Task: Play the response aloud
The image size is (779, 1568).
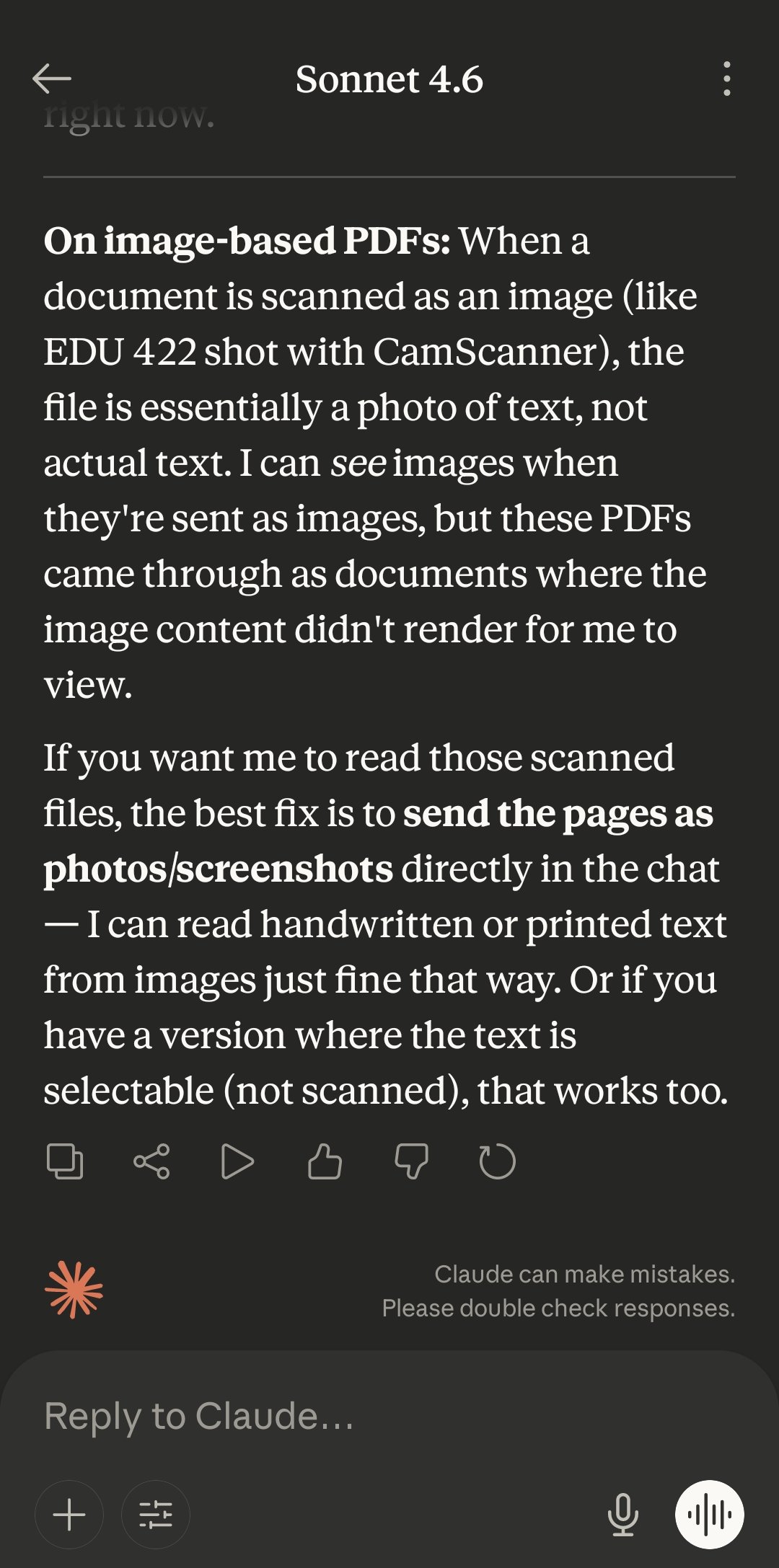Action: tap(237, 1161)
